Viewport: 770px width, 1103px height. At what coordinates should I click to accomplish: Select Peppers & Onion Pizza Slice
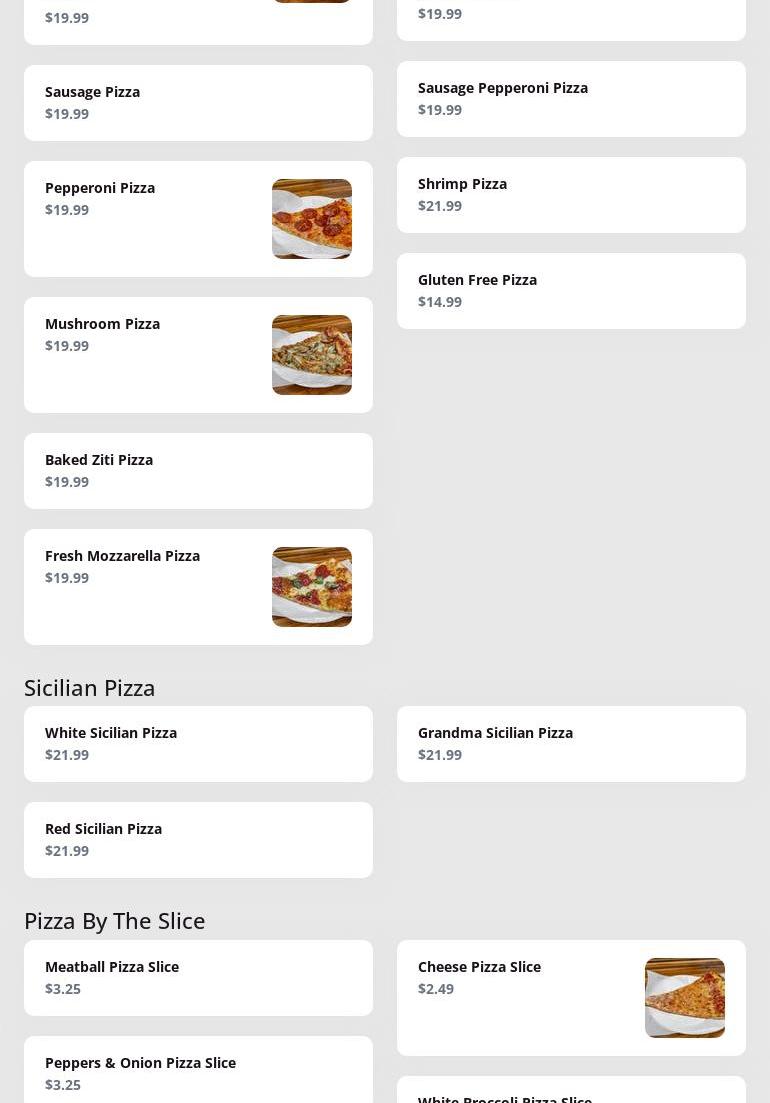pyautogui.click(x=198, y=1072)
